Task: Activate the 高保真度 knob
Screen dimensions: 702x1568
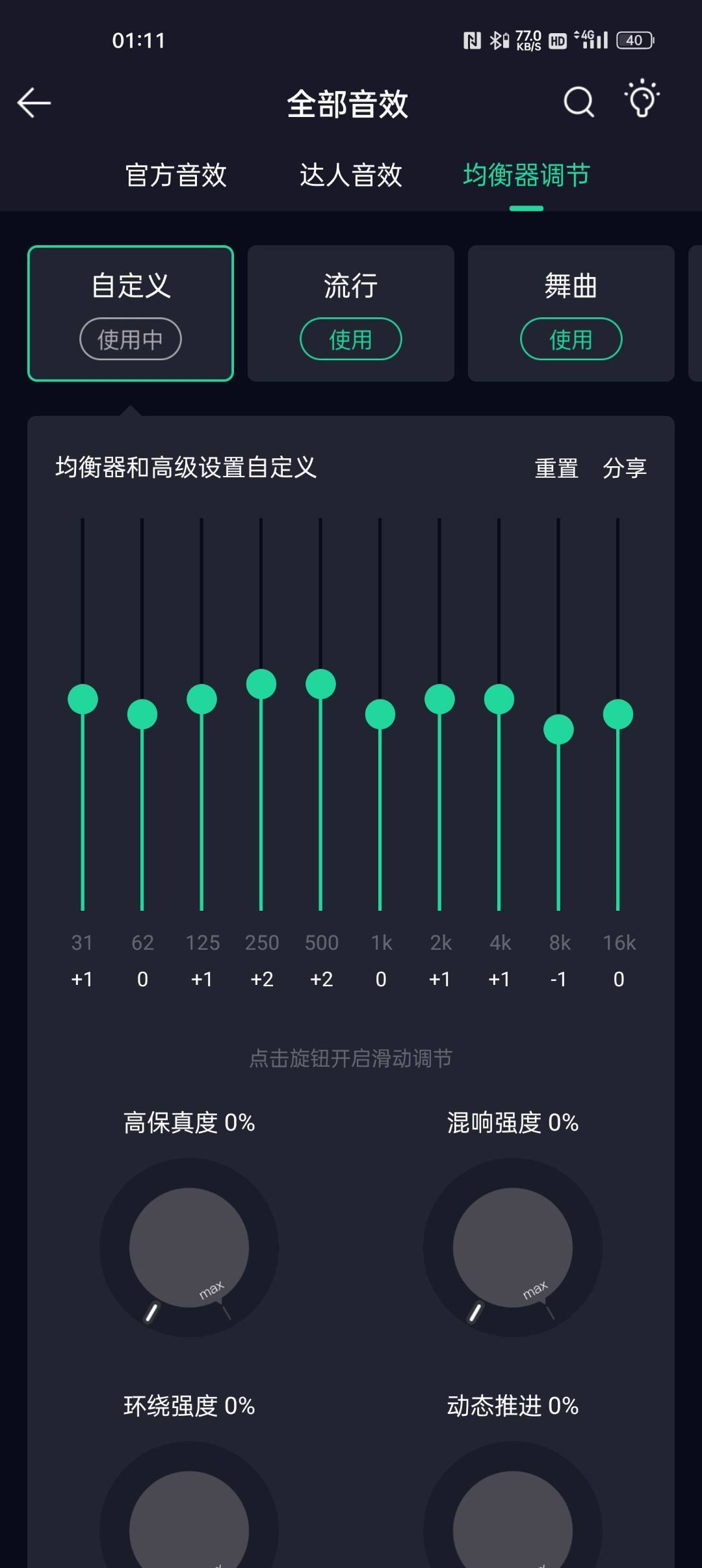Action: coord(189,1248)
